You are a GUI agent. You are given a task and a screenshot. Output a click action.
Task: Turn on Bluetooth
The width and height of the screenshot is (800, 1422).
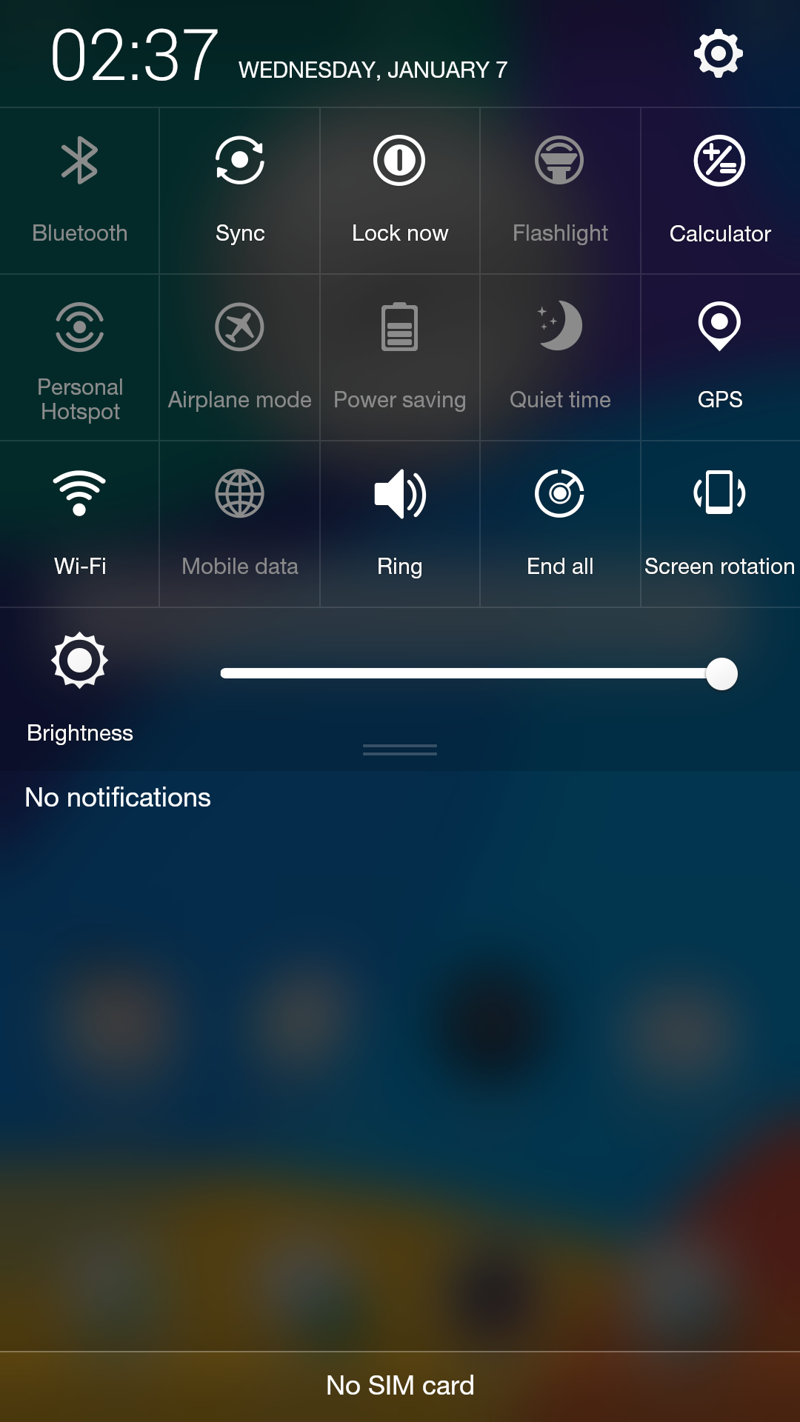tap(79, 191)
